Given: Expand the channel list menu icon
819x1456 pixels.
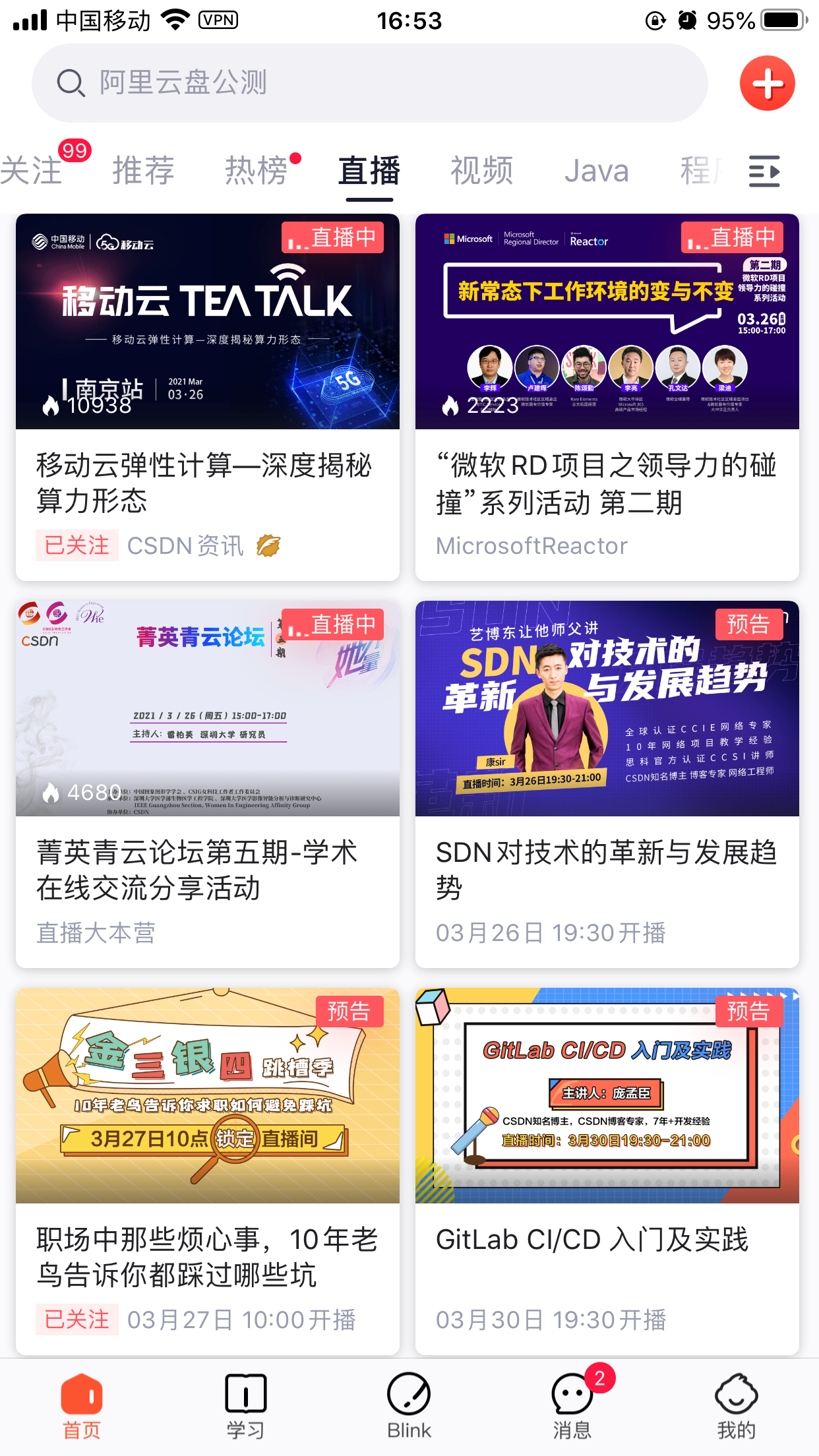Looking at the screenshot, I should 764,171.
